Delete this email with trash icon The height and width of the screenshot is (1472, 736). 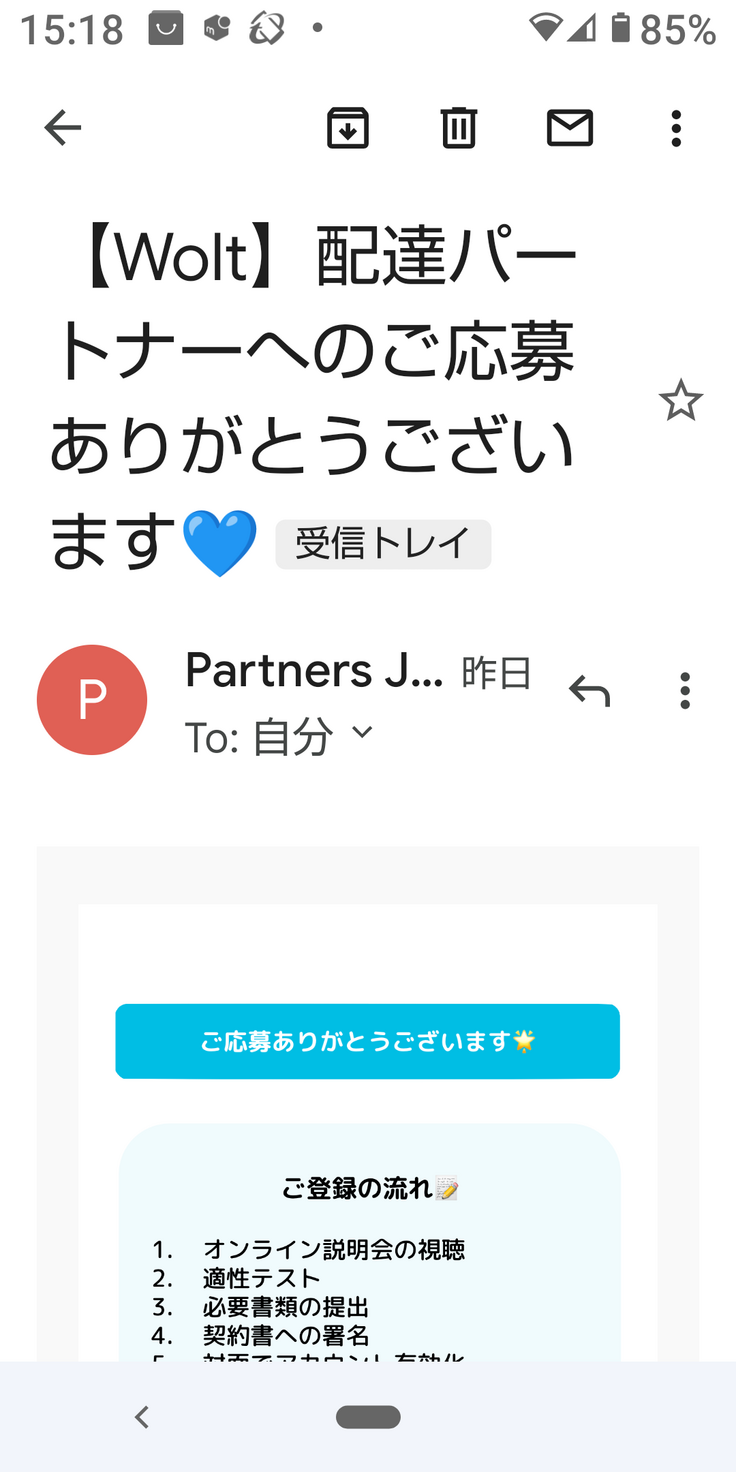(459, 128)
